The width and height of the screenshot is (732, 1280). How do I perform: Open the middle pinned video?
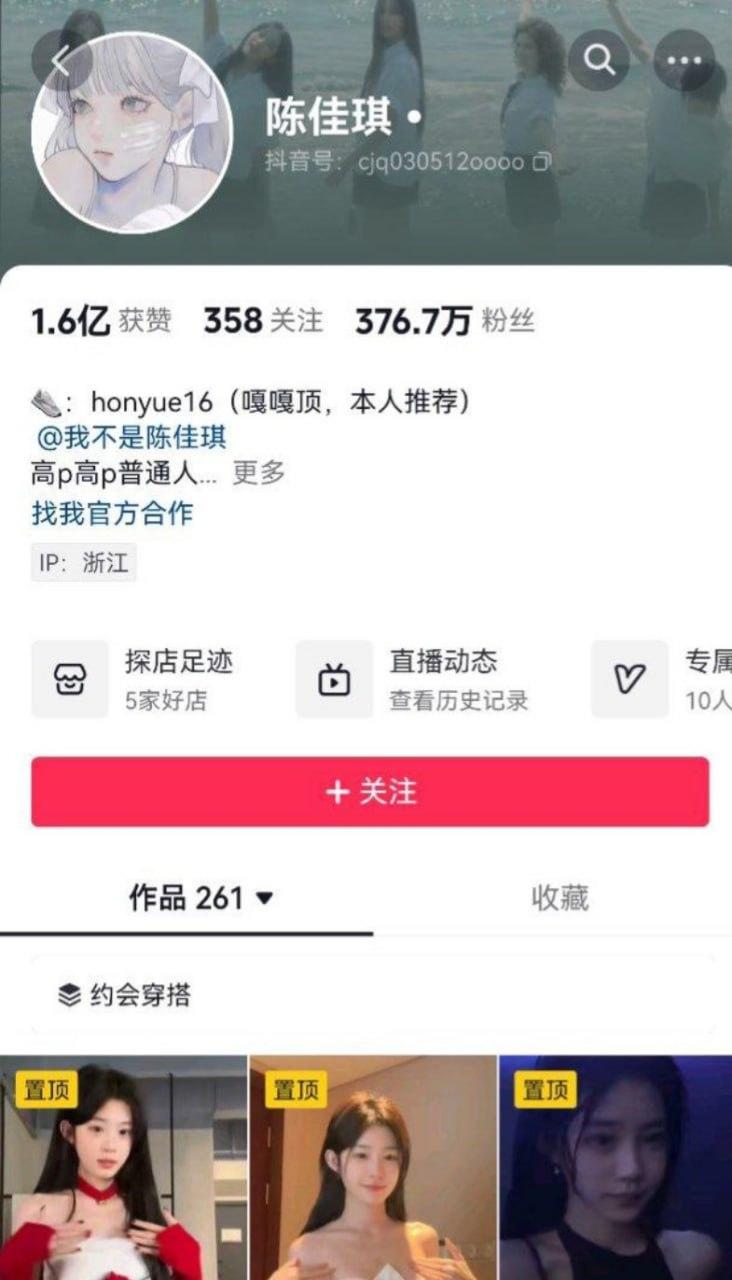coord(373,1168)
